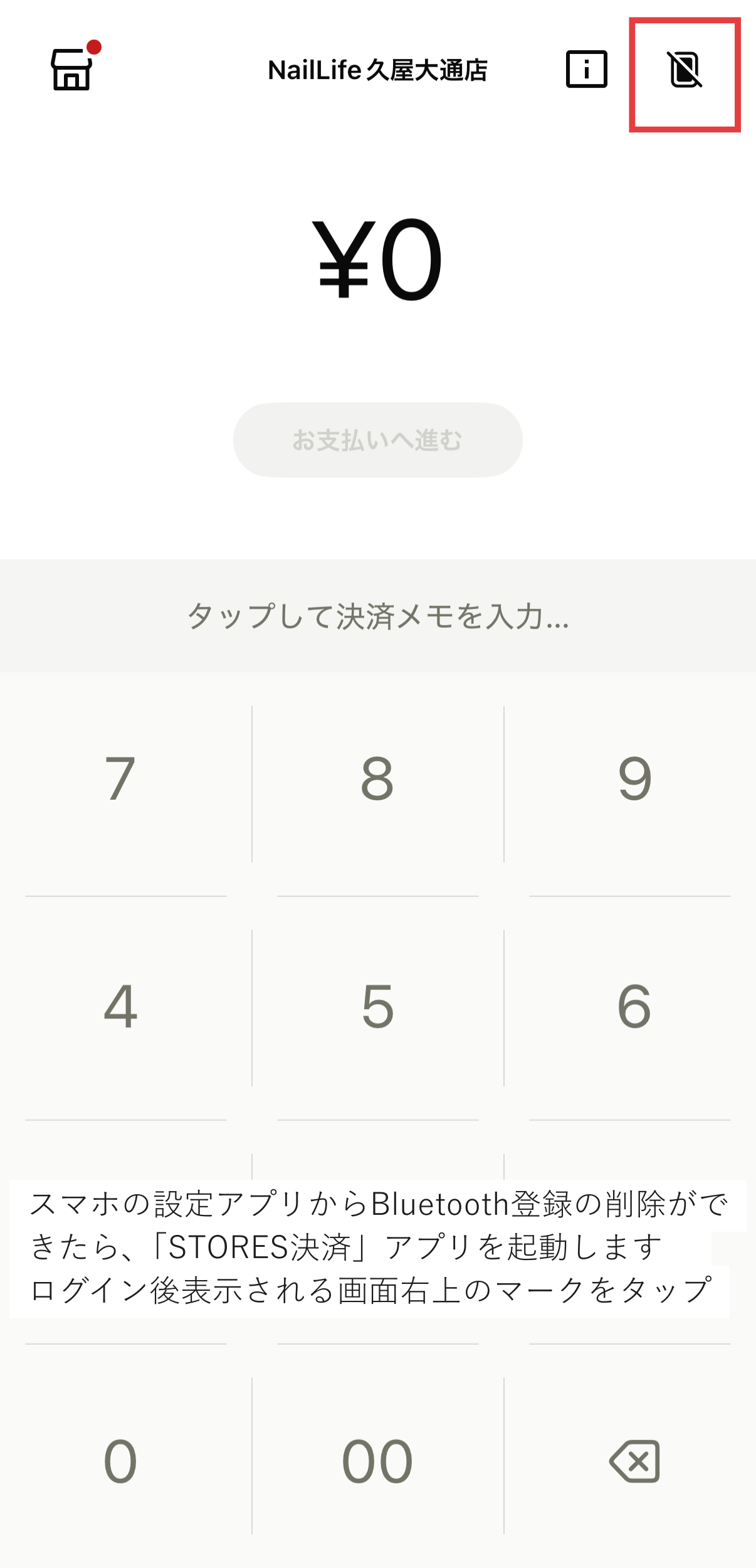
Task: Open the store menu icon
Action: click(71, 69)
